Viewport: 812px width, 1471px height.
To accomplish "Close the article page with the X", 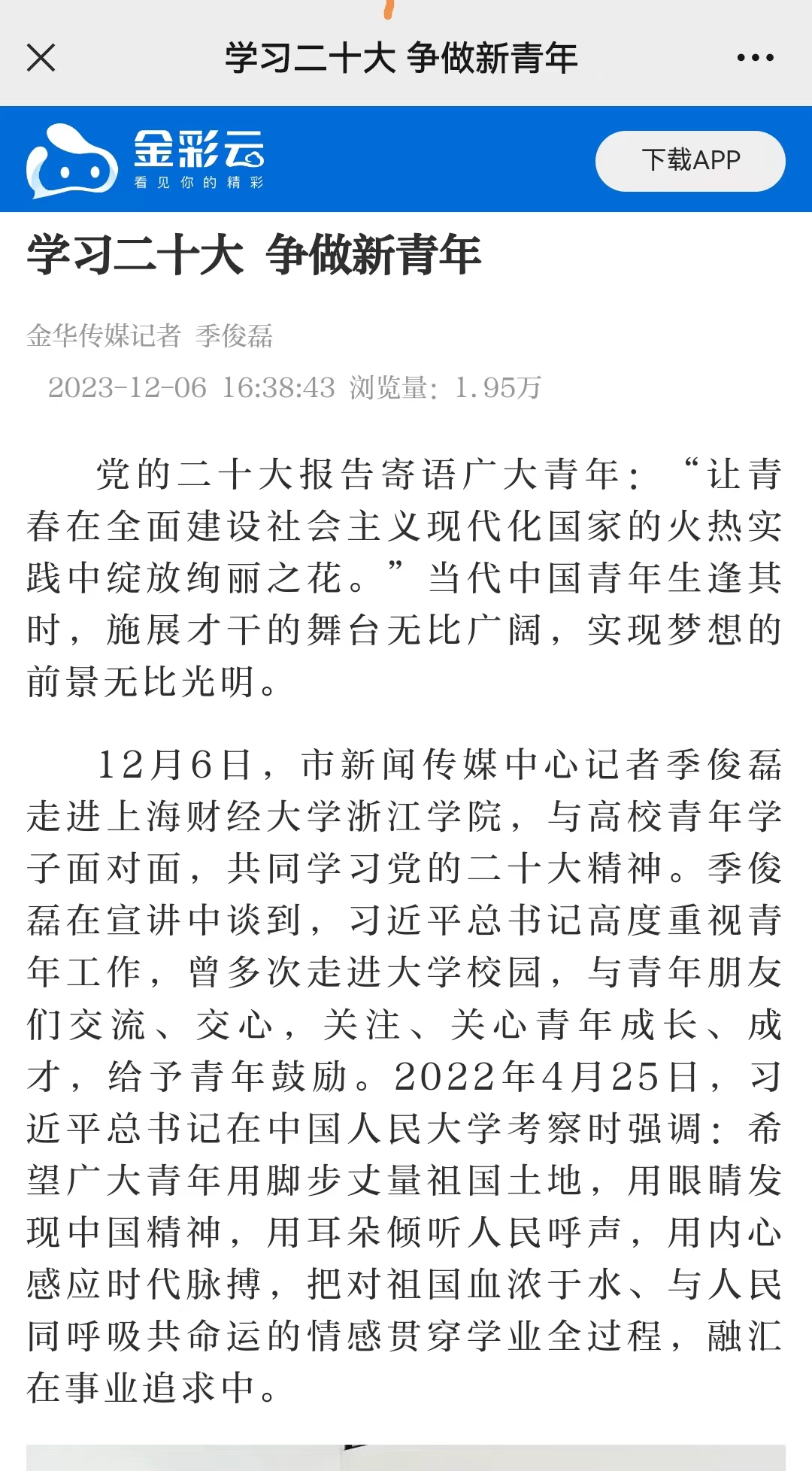I will (41, 58).
